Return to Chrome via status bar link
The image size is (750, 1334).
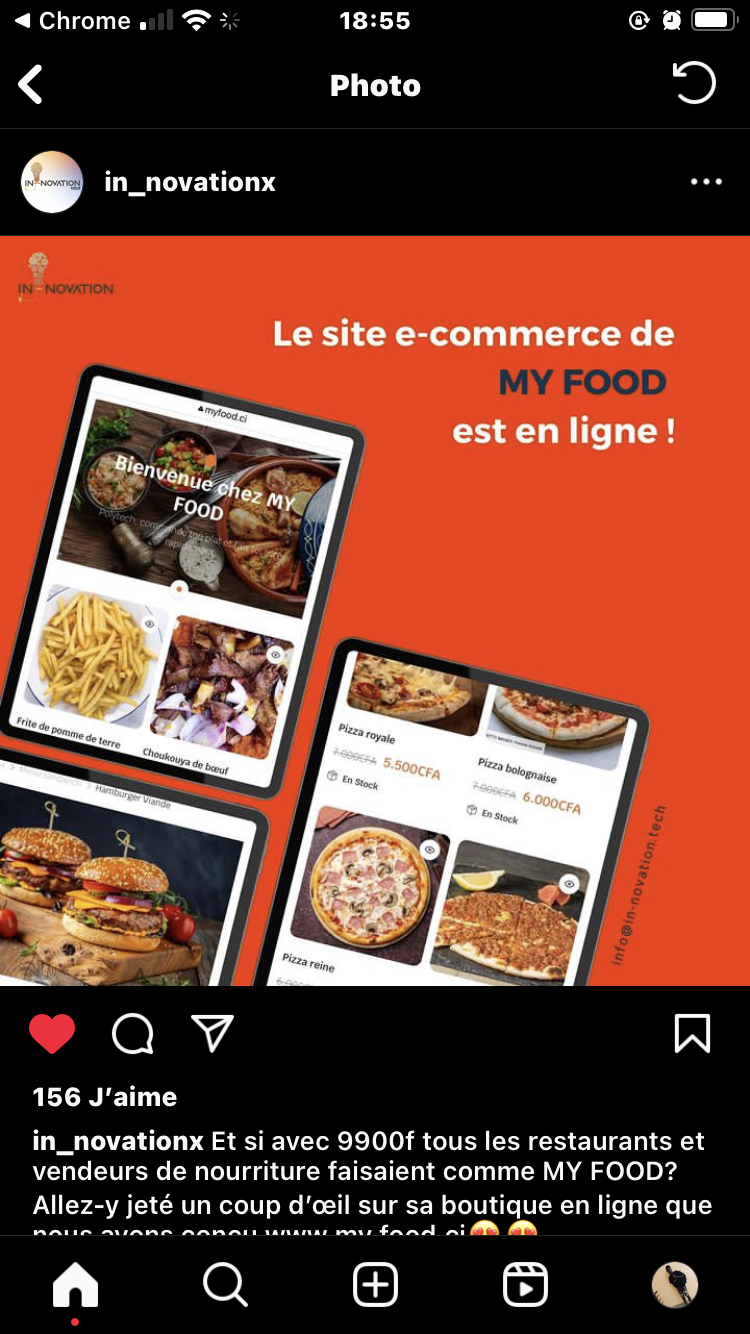click(x=72, y=21)
